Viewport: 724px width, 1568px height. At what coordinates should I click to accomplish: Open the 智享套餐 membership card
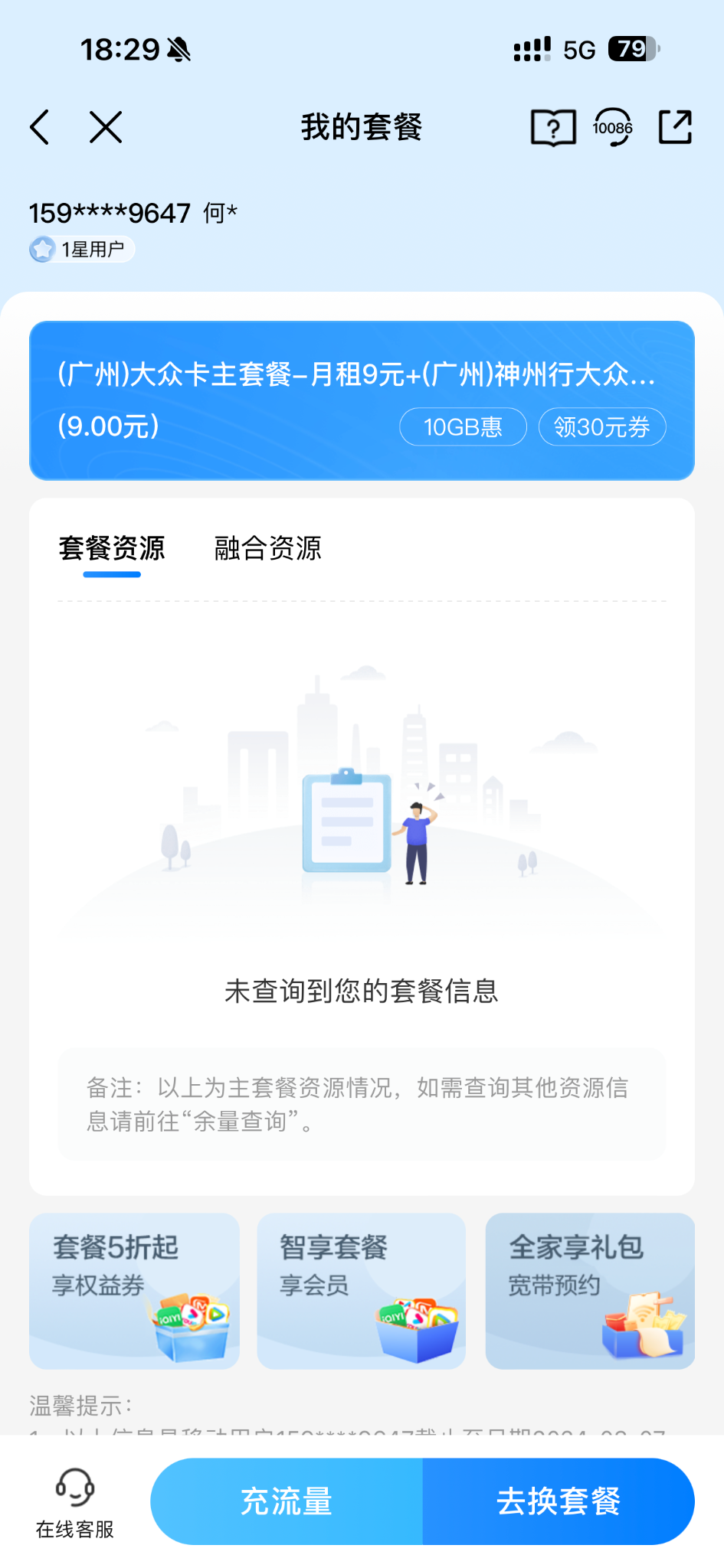tap(361, 1290)
